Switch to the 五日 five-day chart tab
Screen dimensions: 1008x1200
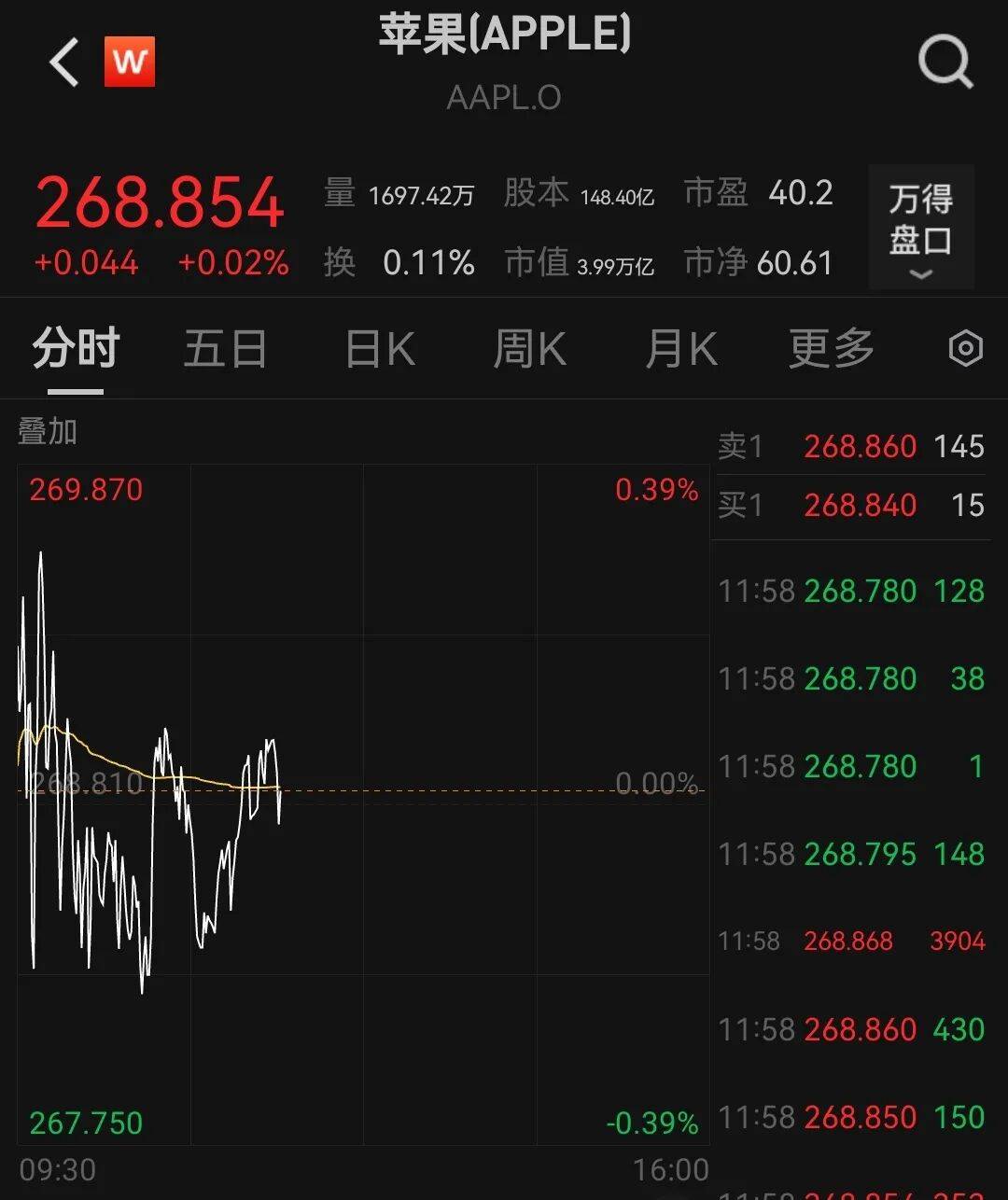(x=225, y=348)
